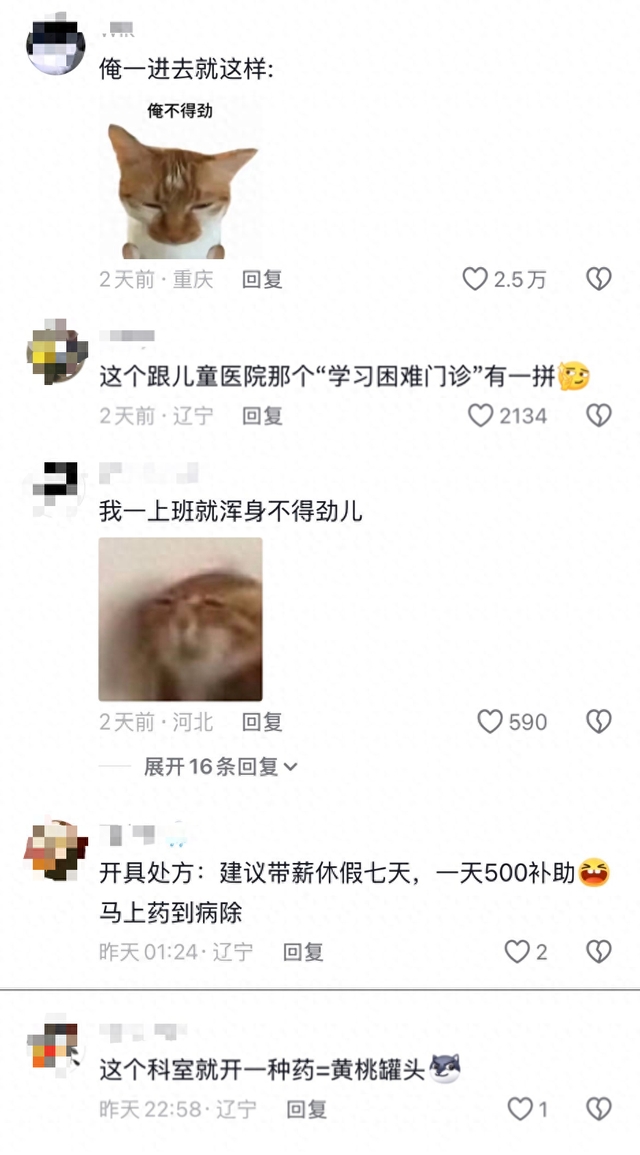Viewport: 640px width, 1155px height.
Task: Like the "我一上班就浑身不得劲儿" comment
Action: (x=489, y=721)
